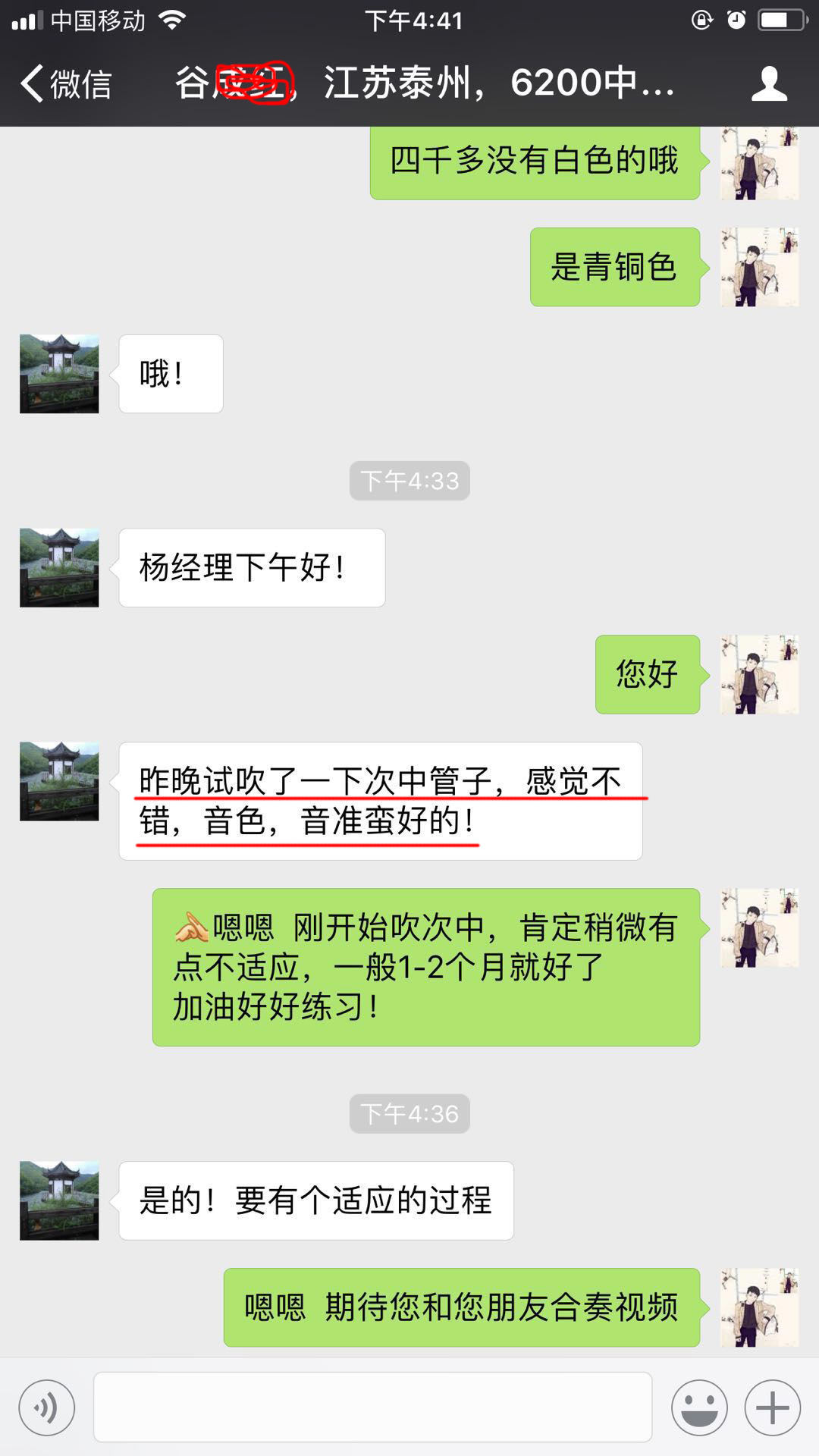
Task: Go back to the 微信 chat list
Action: (x=66, y=83)
